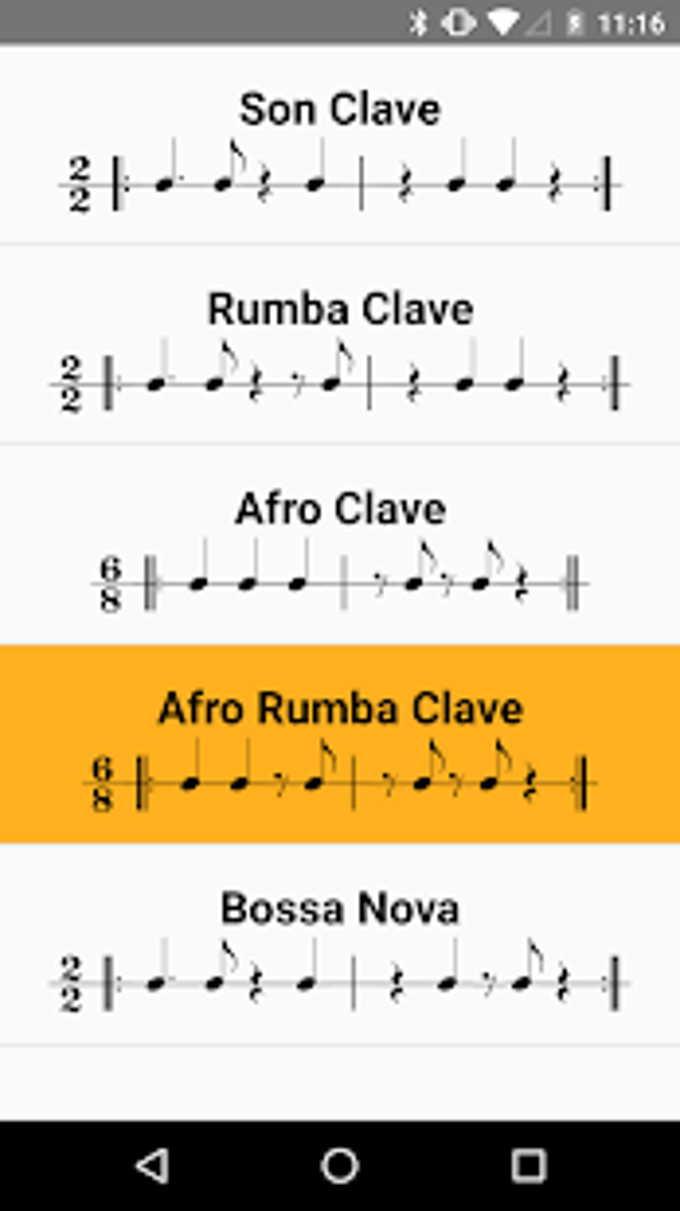Tap the highlighted Afro Rumba Clave row
This screenshot has width=680, height=1211.
point(340,744)
